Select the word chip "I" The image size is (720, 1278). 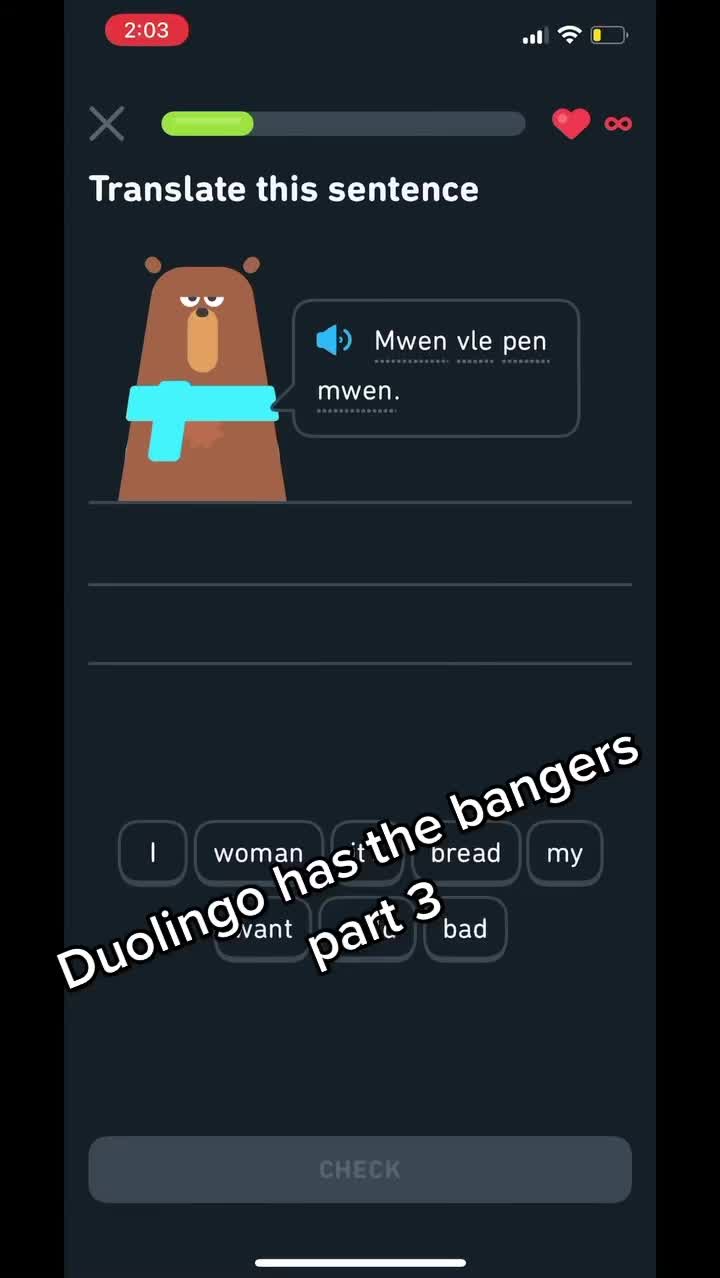[153, 853]
